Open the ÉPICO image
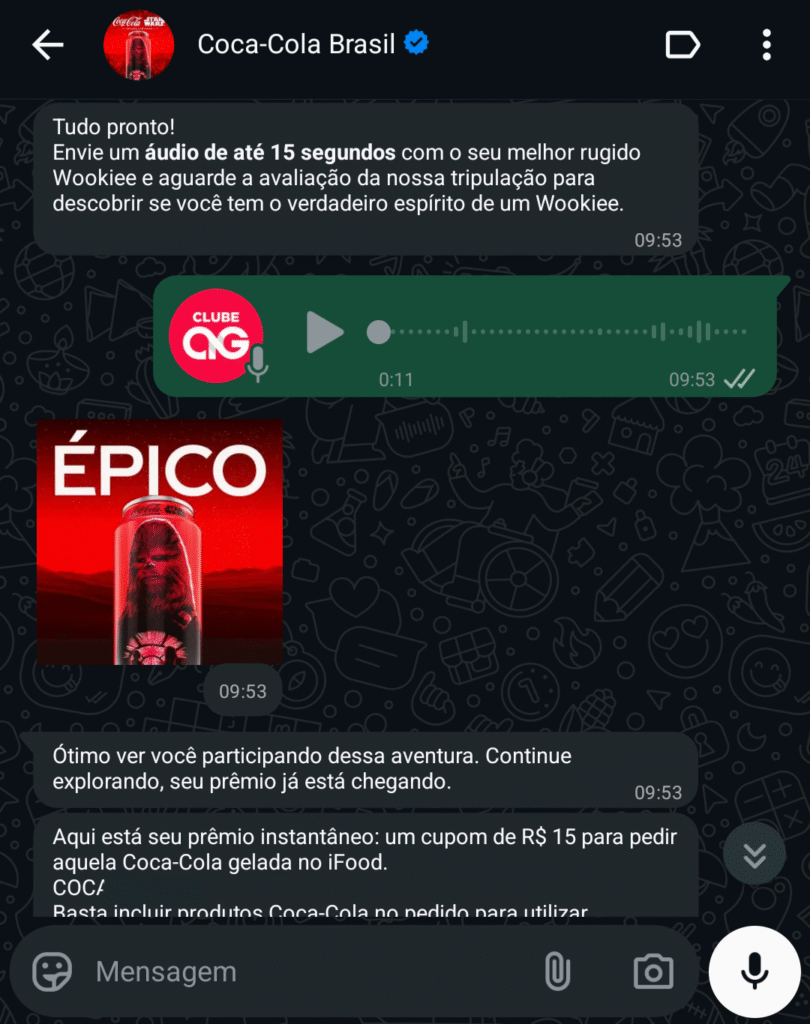Viewport: 810px width, 1024px height. tap(159, 543)
